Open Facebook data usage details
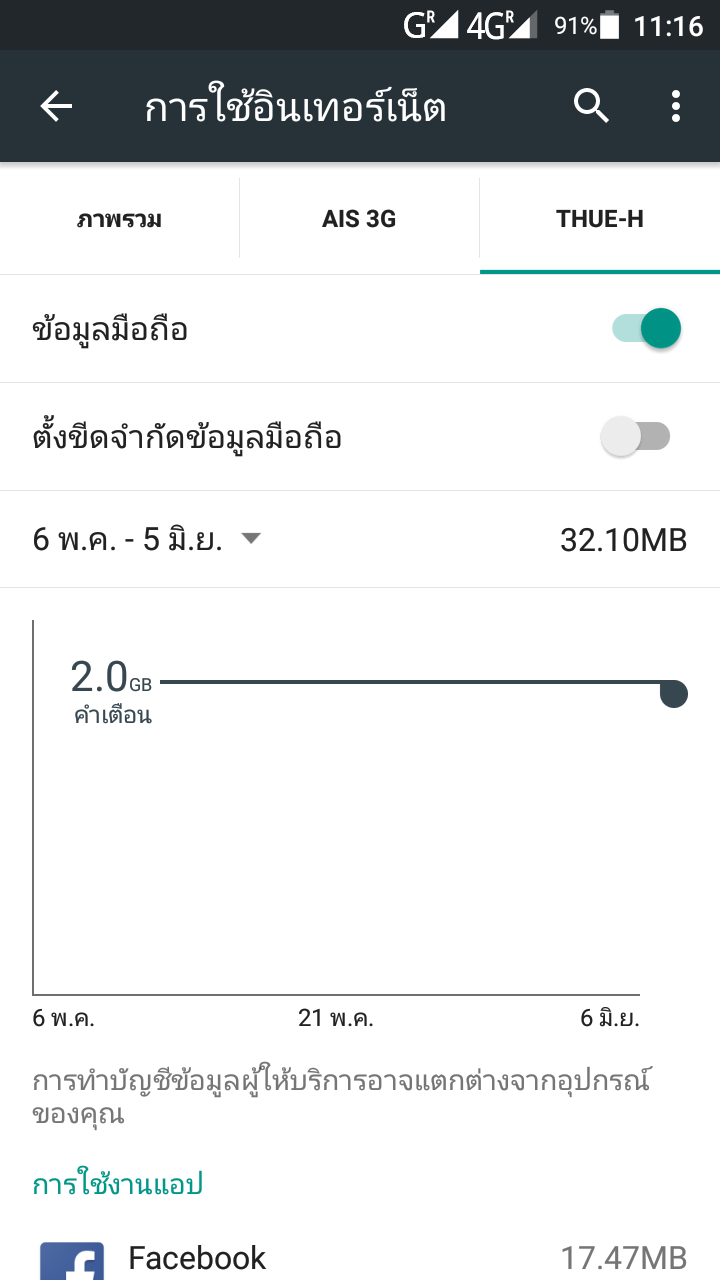The image size is (720, 1280). 360,1256
